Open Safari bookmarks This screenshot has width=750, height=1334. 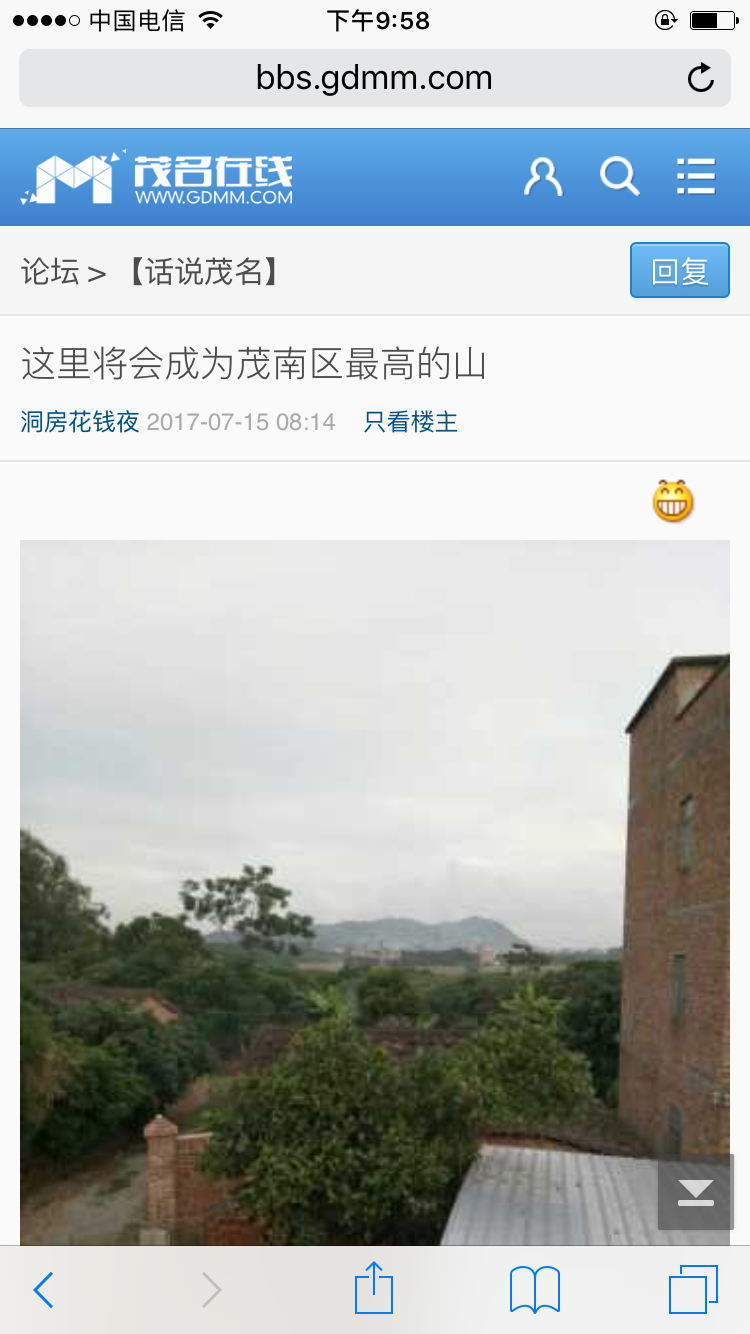[x=535, y=1290]
